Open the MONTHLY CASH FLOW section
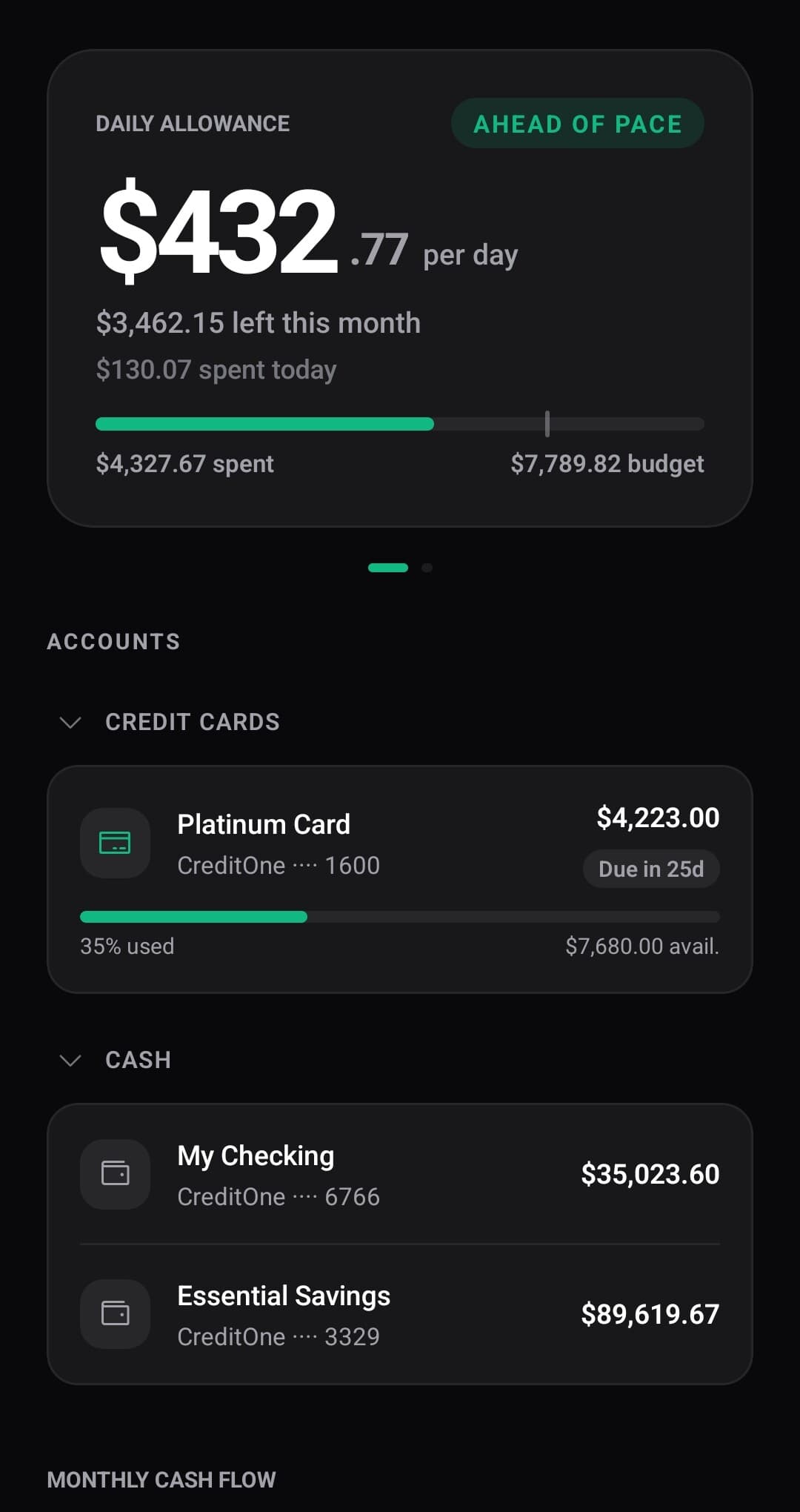 [161, 1479]
